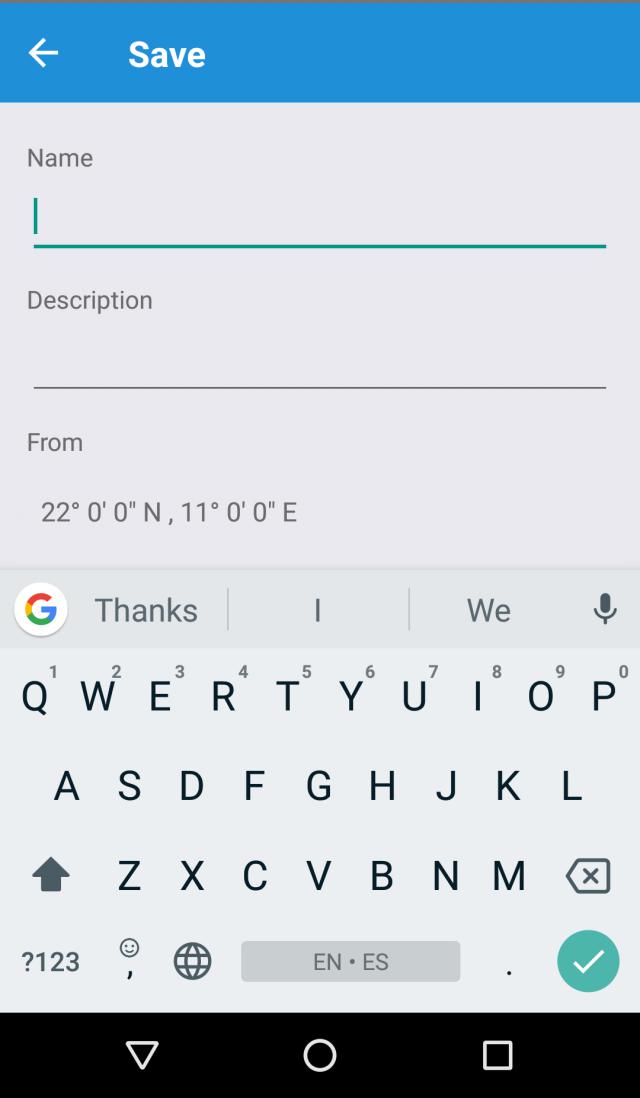Select the "We" word suggestion
The image size is (640, 1098).
coord(488,610)
